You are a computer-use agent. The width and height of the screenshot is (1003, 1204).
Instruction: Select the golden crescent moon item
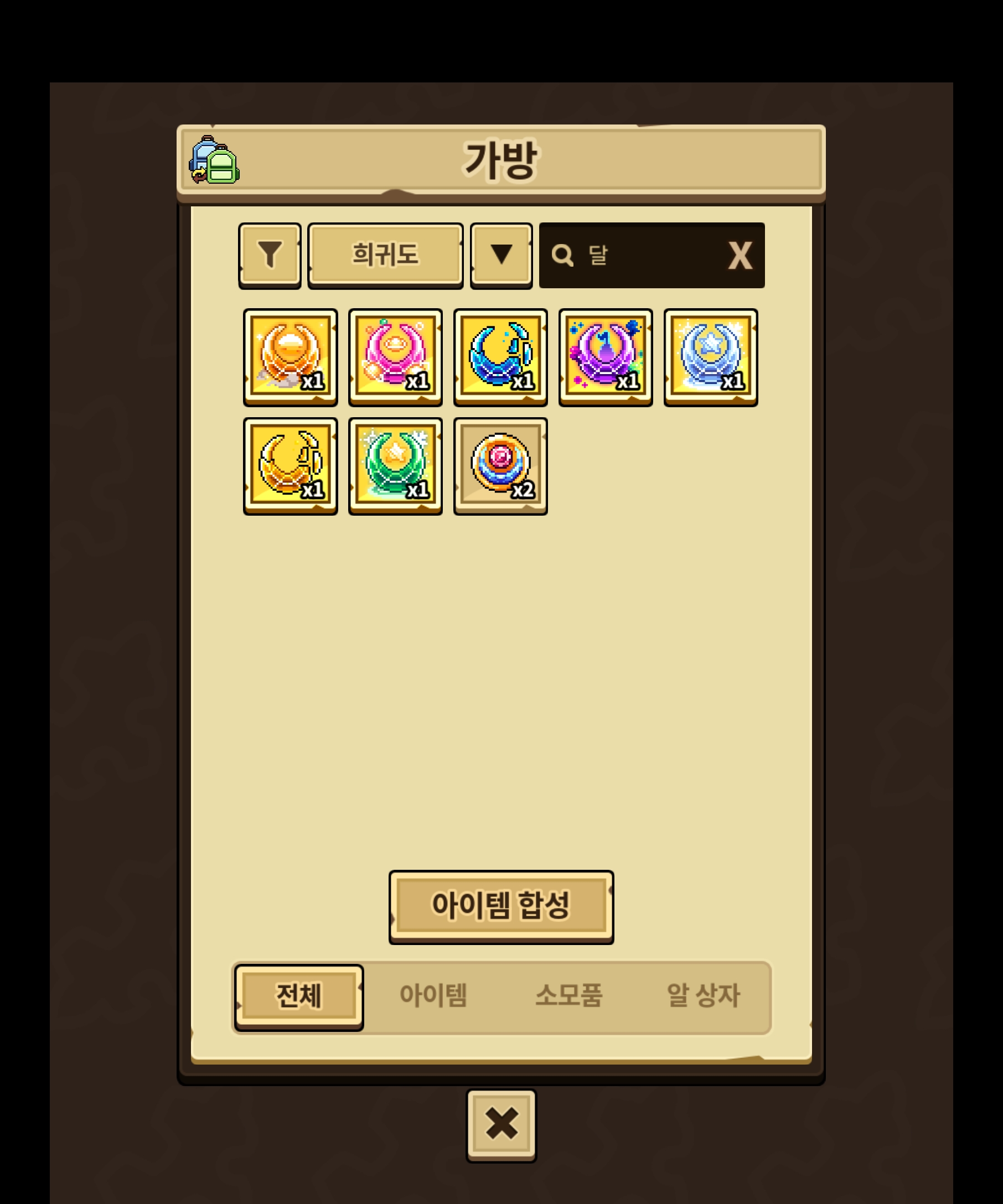click(x=290, y=465)
